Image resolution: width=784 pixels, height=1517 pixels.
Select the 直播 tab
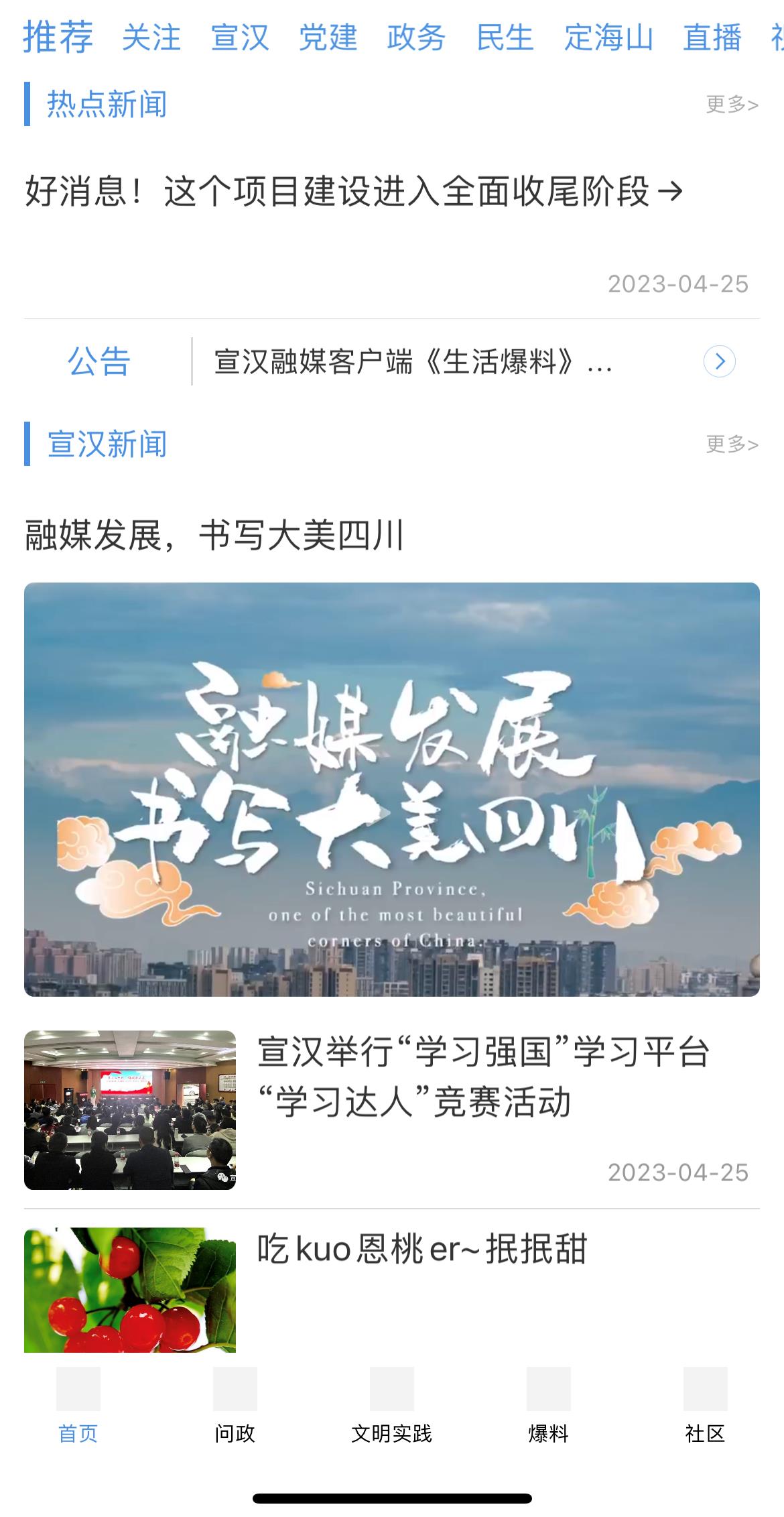712,38
